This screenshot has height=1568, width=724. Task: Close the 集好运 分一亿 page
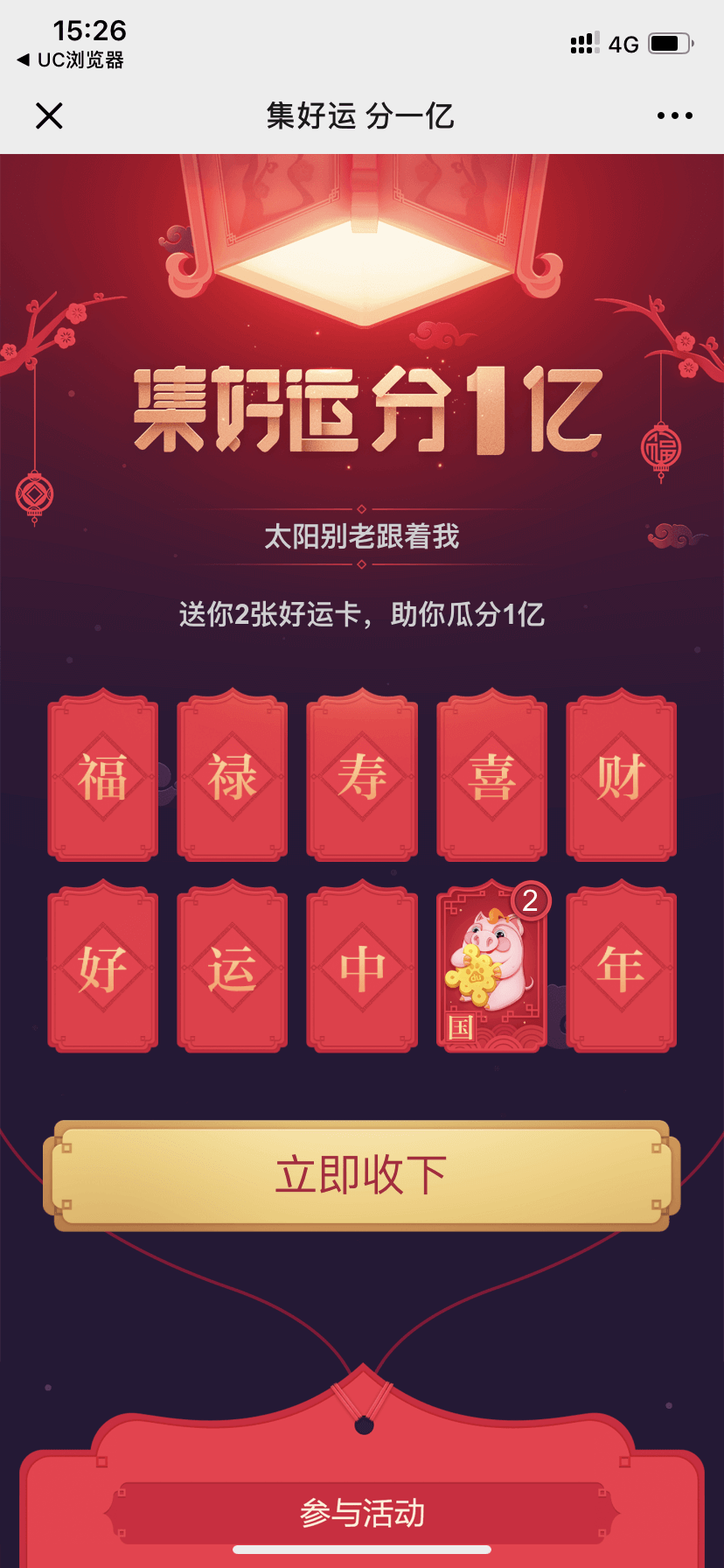pyautogui.click(x=49, y=115)
